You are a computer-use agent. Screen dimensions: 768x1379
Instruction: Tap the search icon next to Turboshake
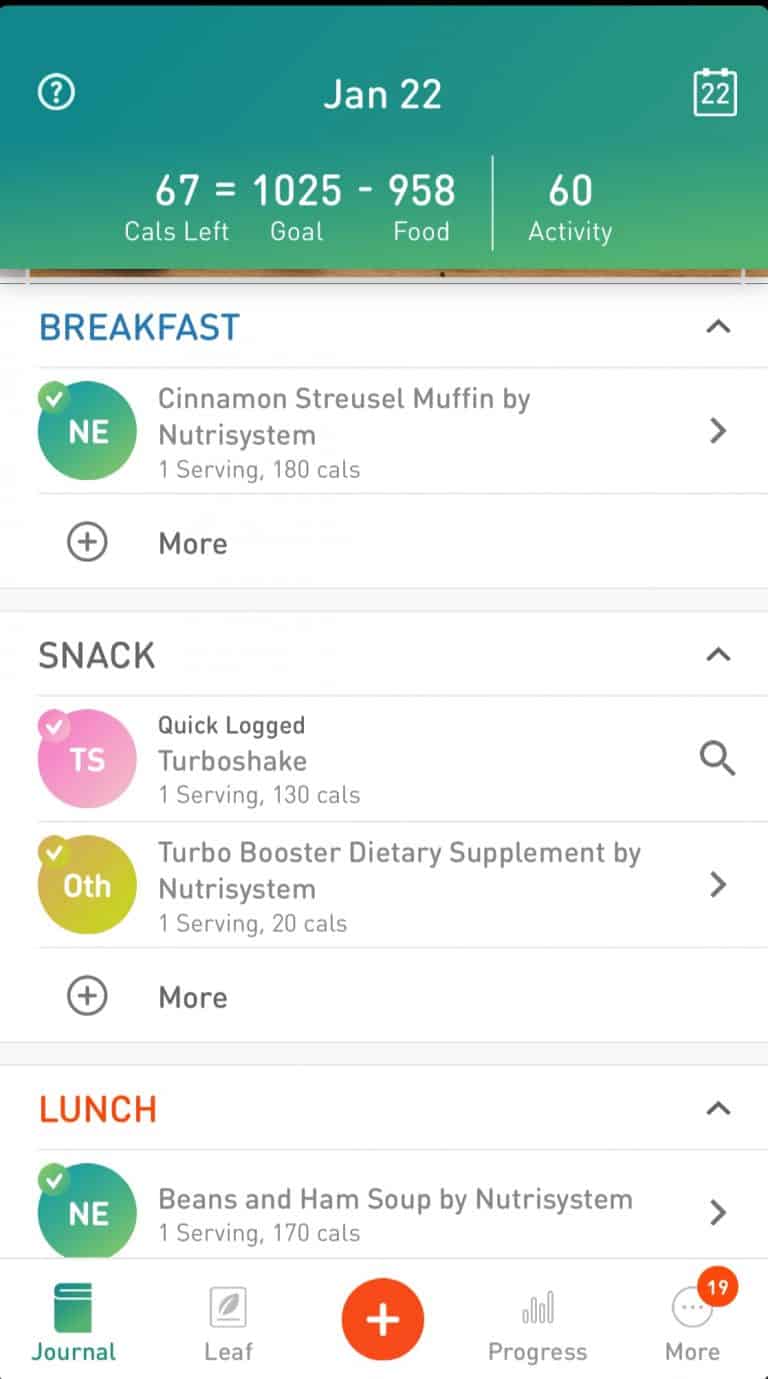[718, 759]
